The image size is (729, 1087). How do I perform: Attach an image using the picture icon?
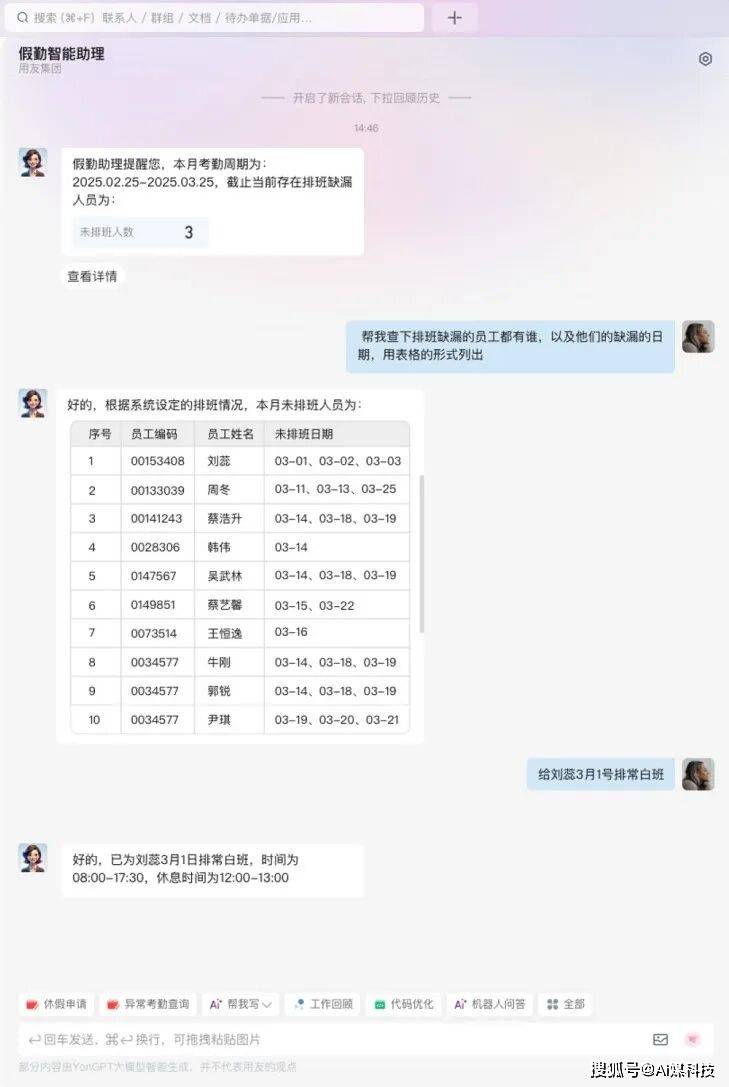[660, 1039]
